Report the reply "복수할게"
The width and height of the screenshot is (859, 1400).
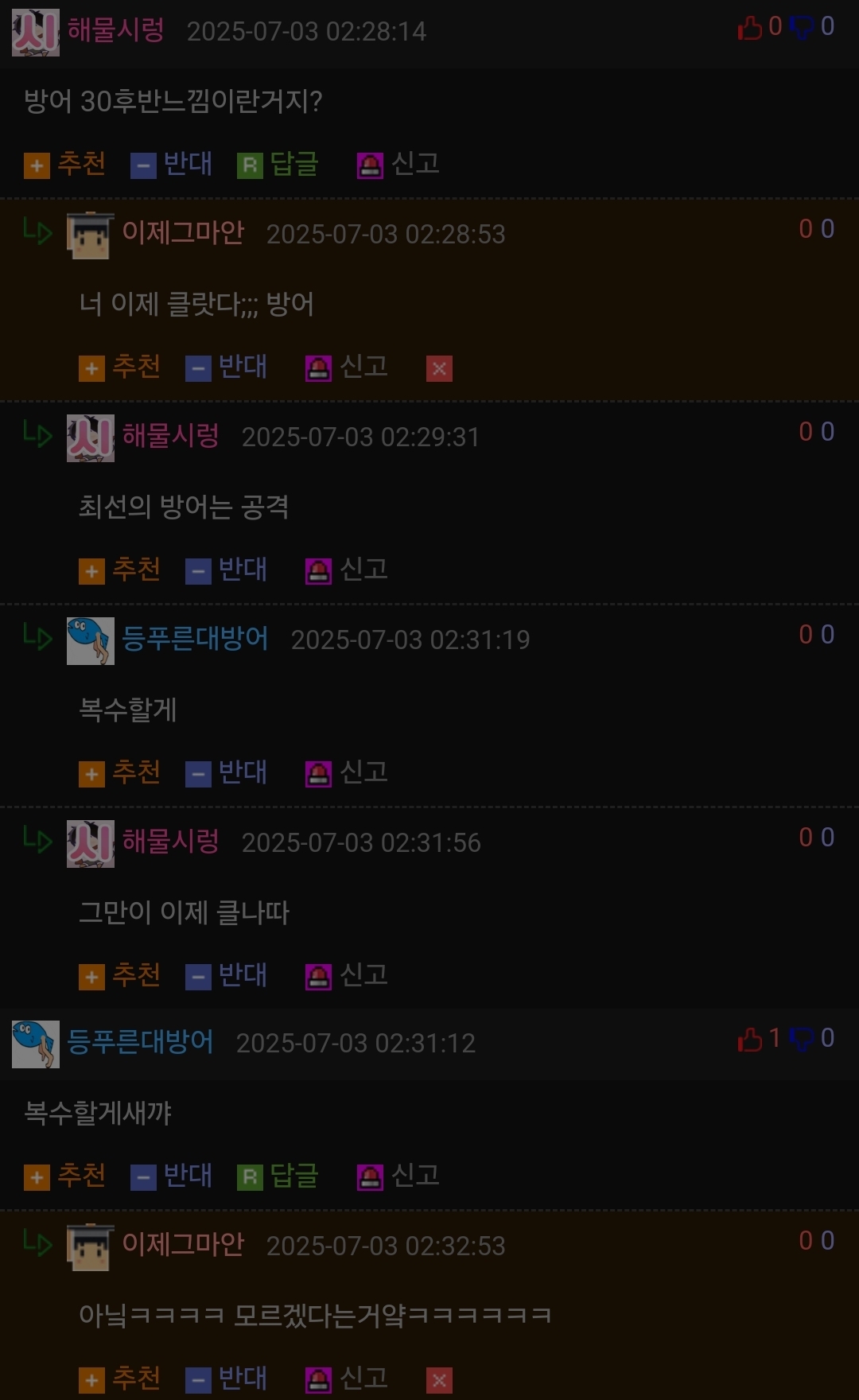[x=347, y=773]
